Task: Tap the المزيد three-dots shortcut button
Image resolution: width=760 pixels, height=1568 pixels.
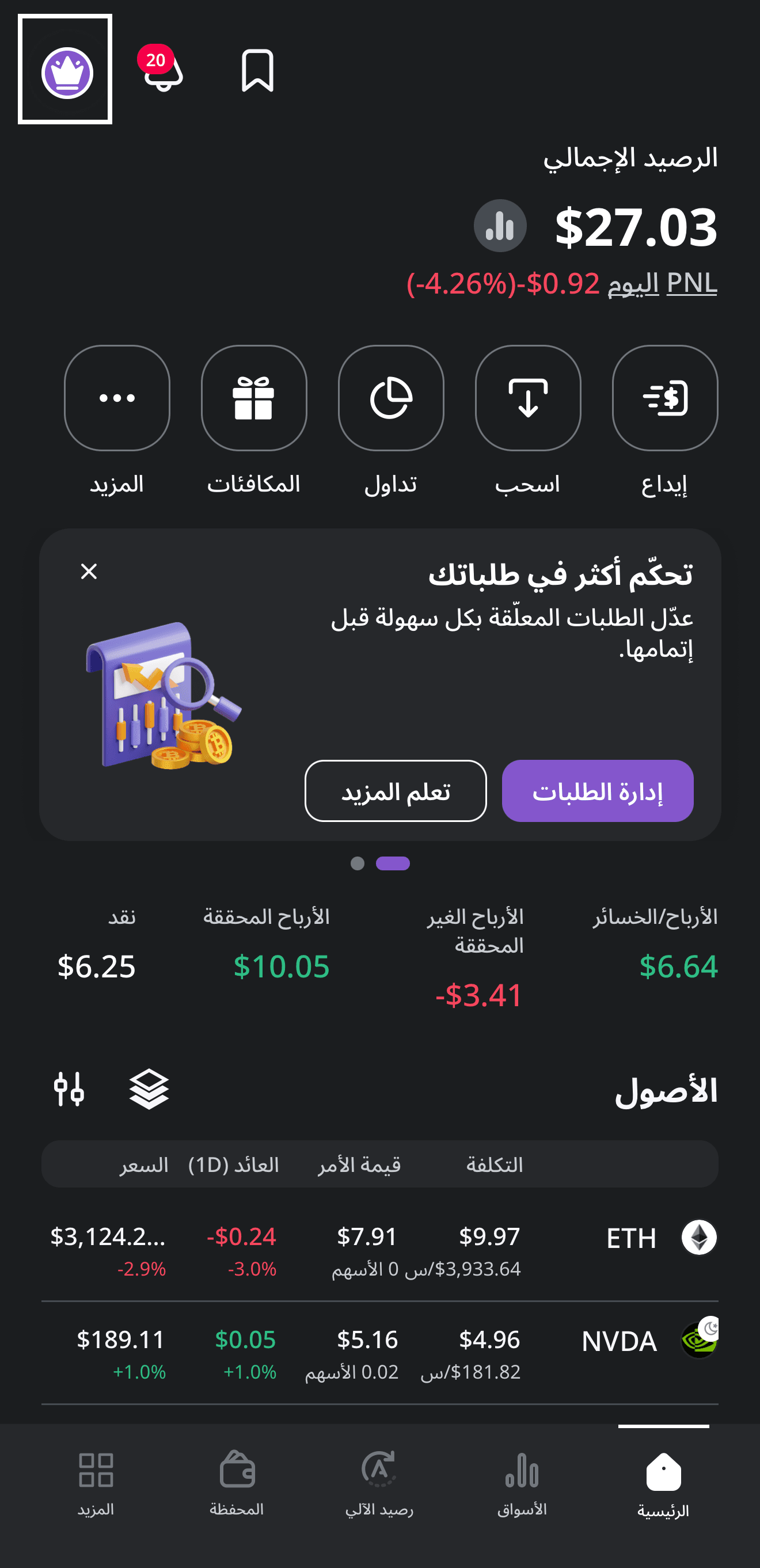Action: click(x=117, y=398)
